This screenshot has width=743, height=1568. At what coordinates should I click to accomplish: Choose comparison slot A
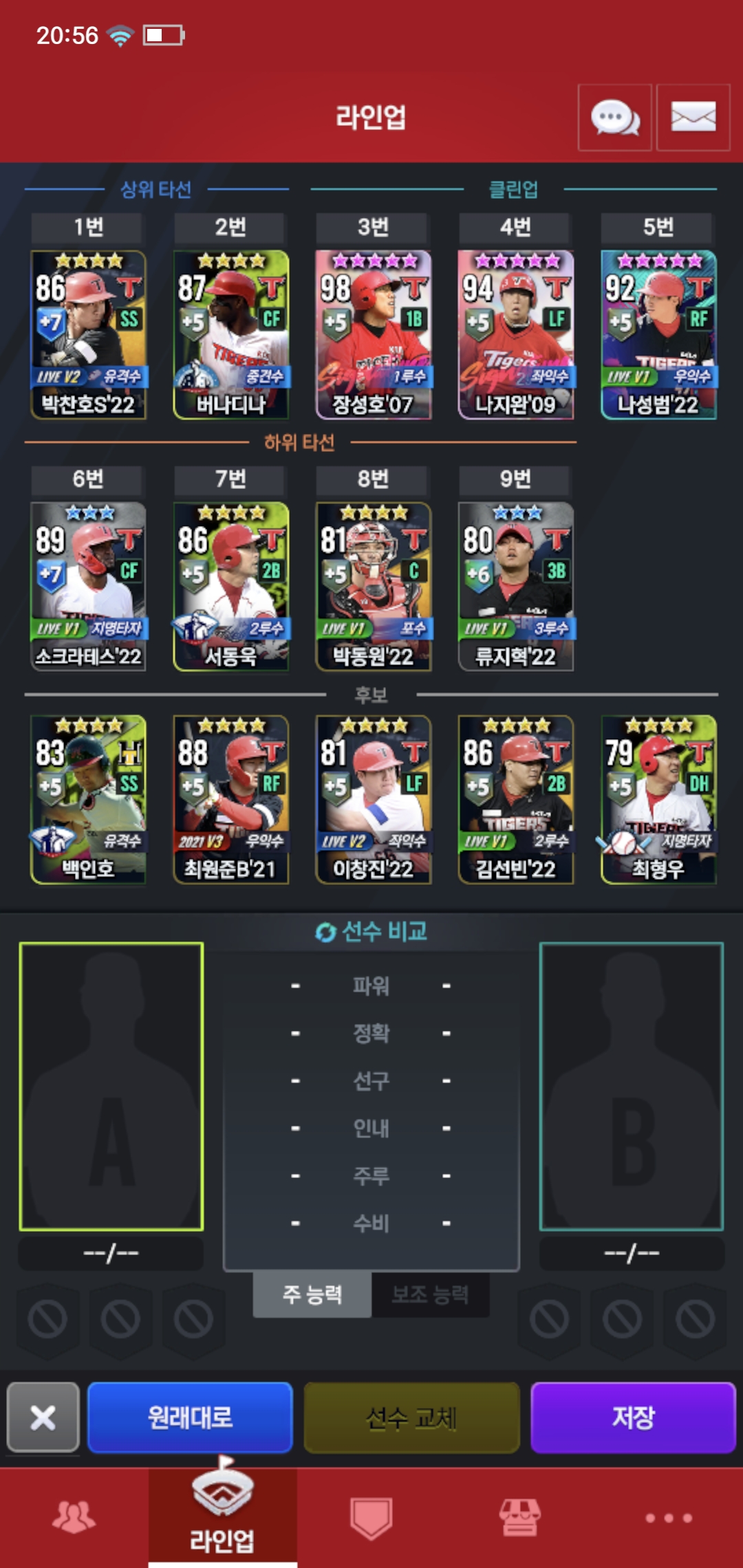click(x=111, y=1087)
